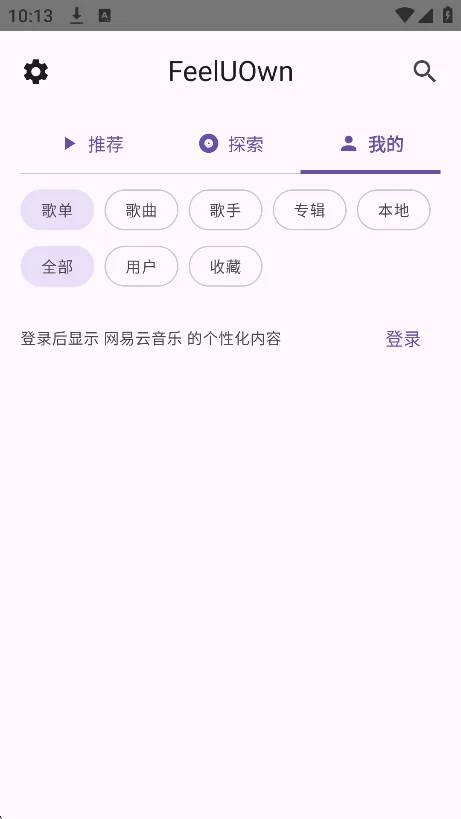This screenshot has width=461, height=819.
Task: Filter playlists by 用户
Action: (x=141, y=266)
